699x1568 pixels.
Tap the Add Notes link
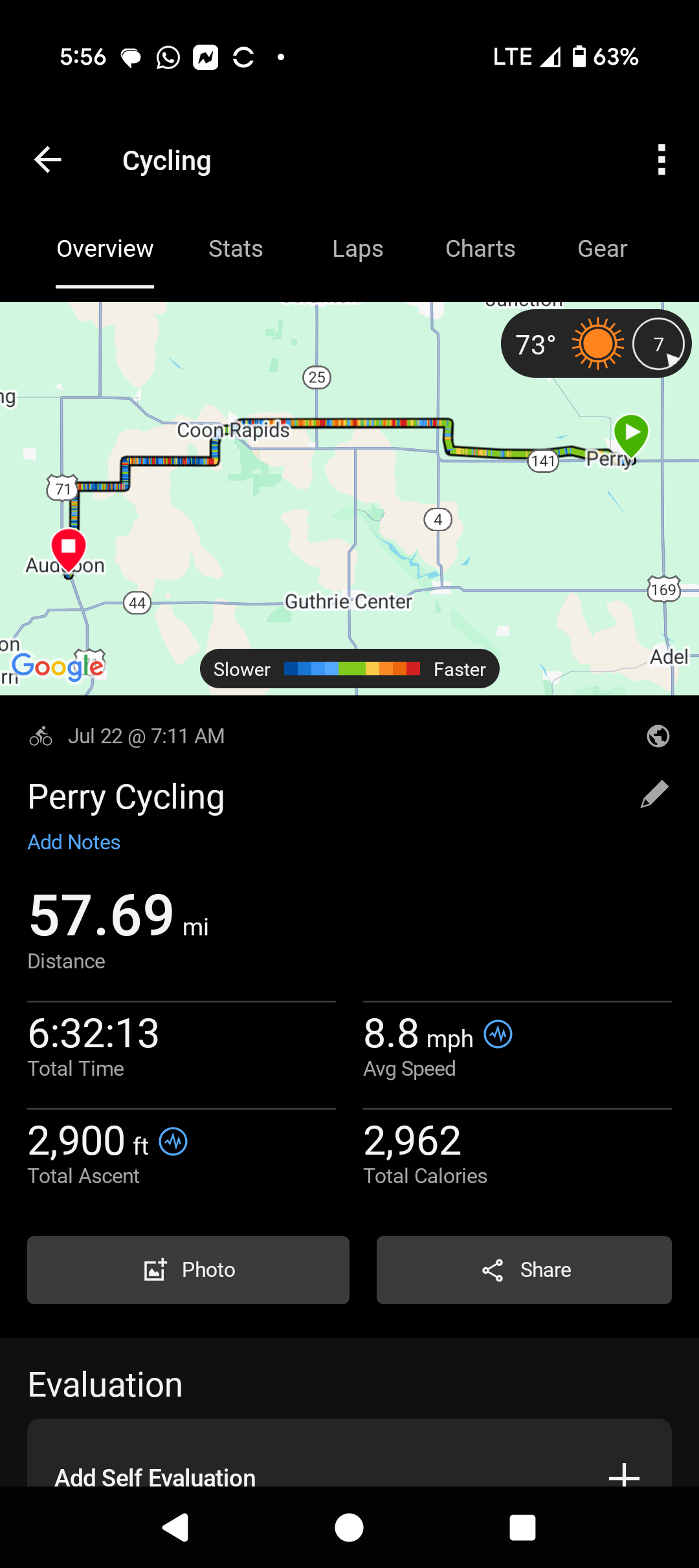(74, 842)
